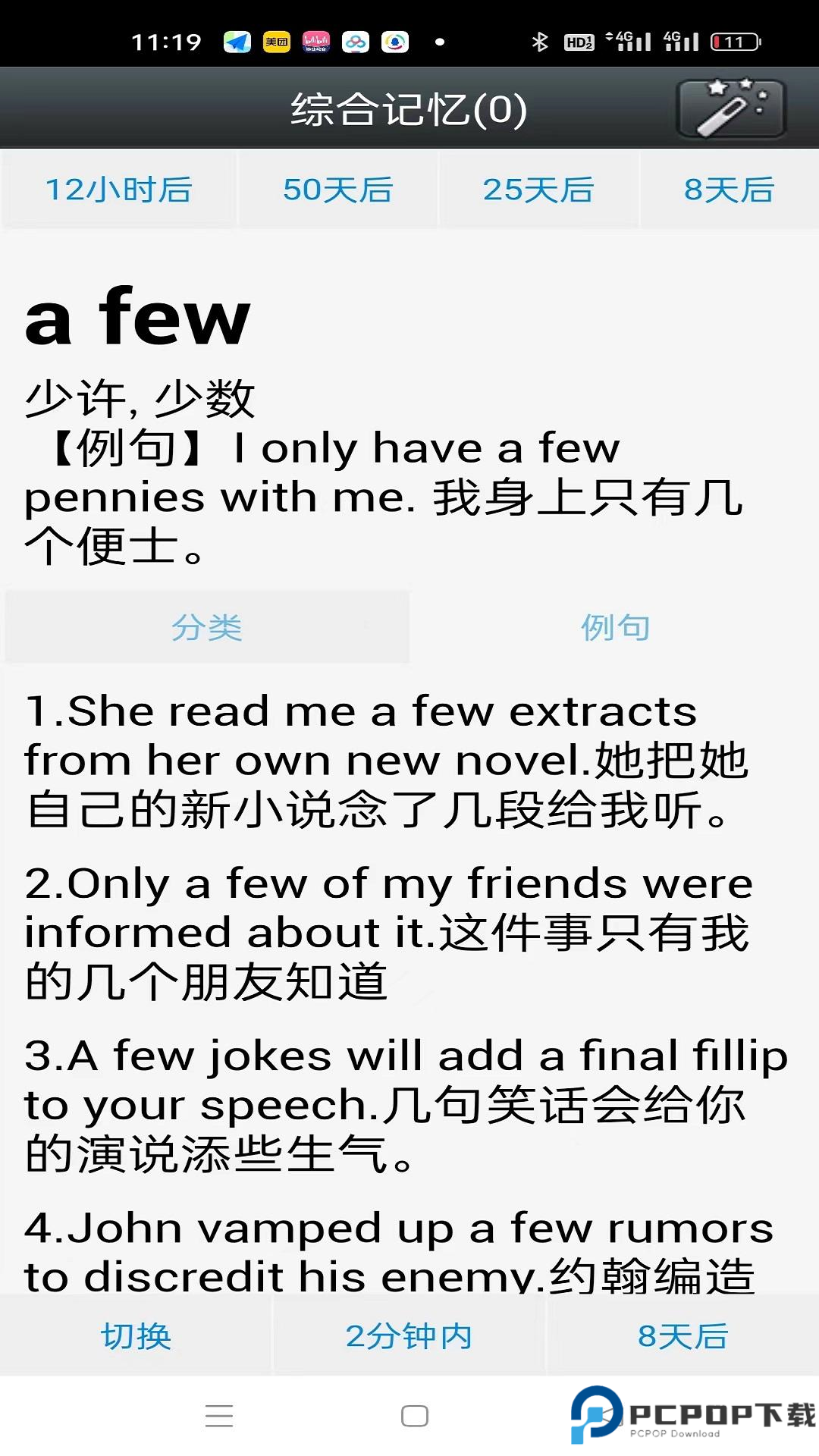Switch to the 例句 tab
This screenshot has width=819, height=1456.
pos(615,627)
